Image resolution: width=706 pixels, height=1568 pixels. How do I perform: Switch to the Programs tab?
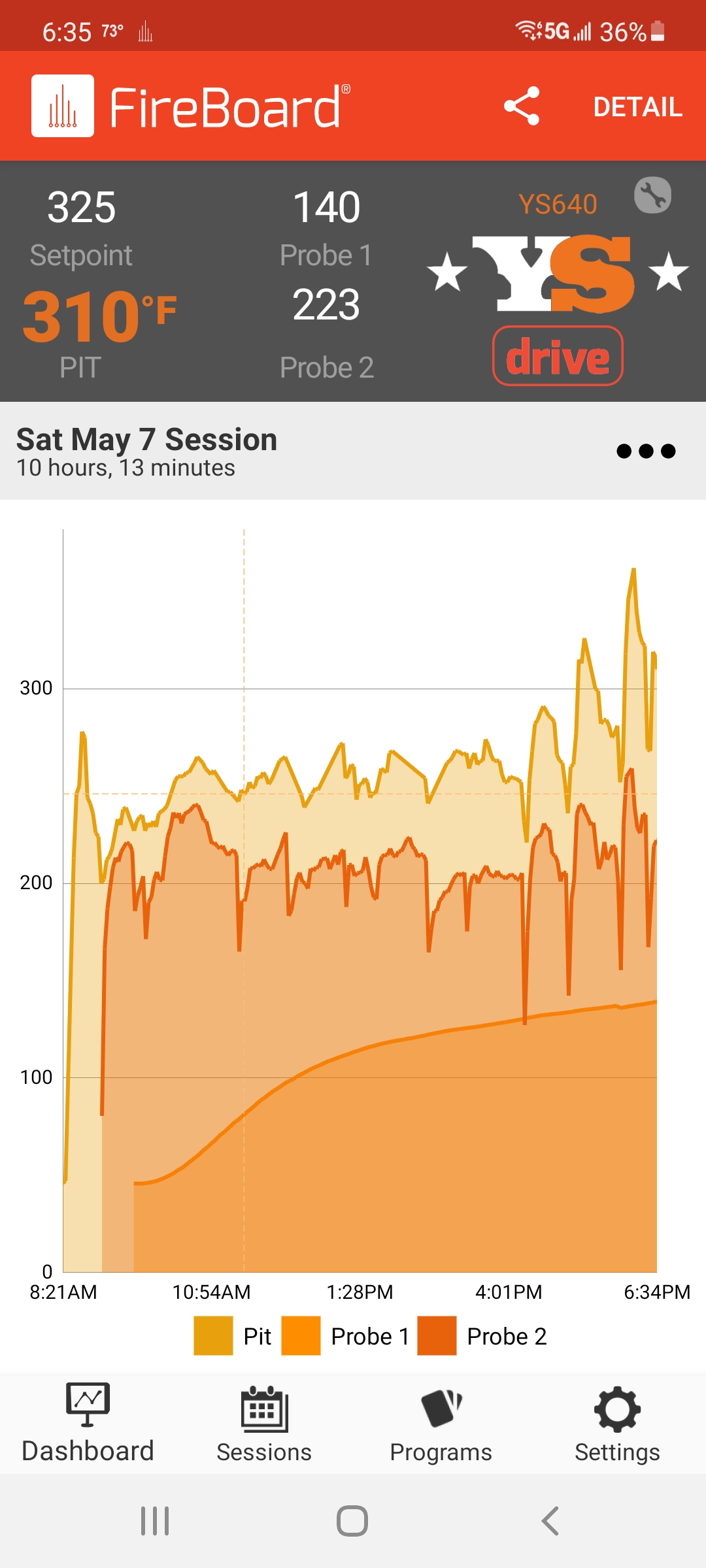(441, 1424)
